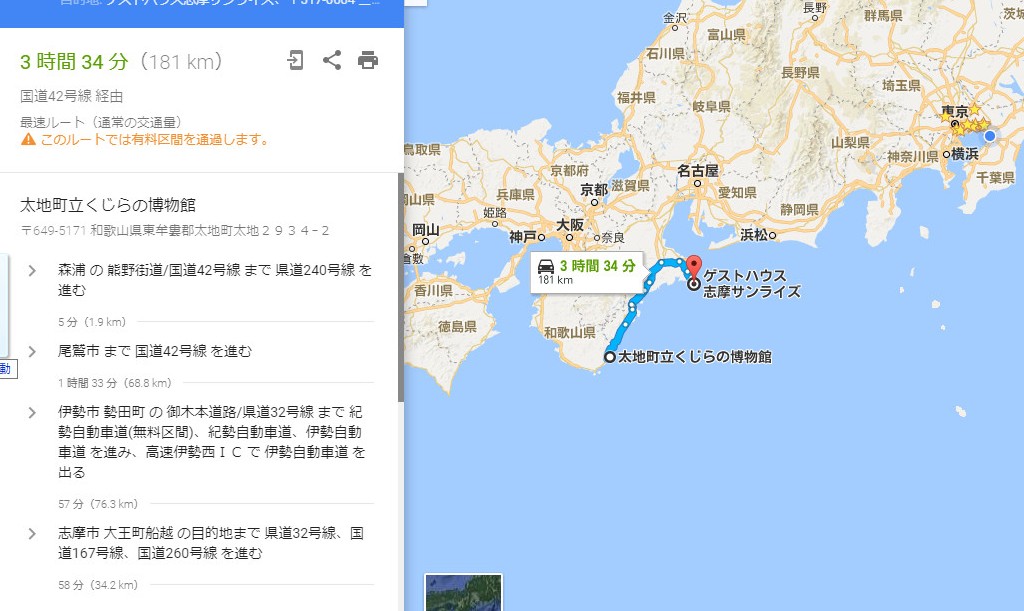The width and height of the screenshot is (1024, 611).
Task: Open the satellite view thumbnail
Action: pyautogui.click(x=463, y=592)
